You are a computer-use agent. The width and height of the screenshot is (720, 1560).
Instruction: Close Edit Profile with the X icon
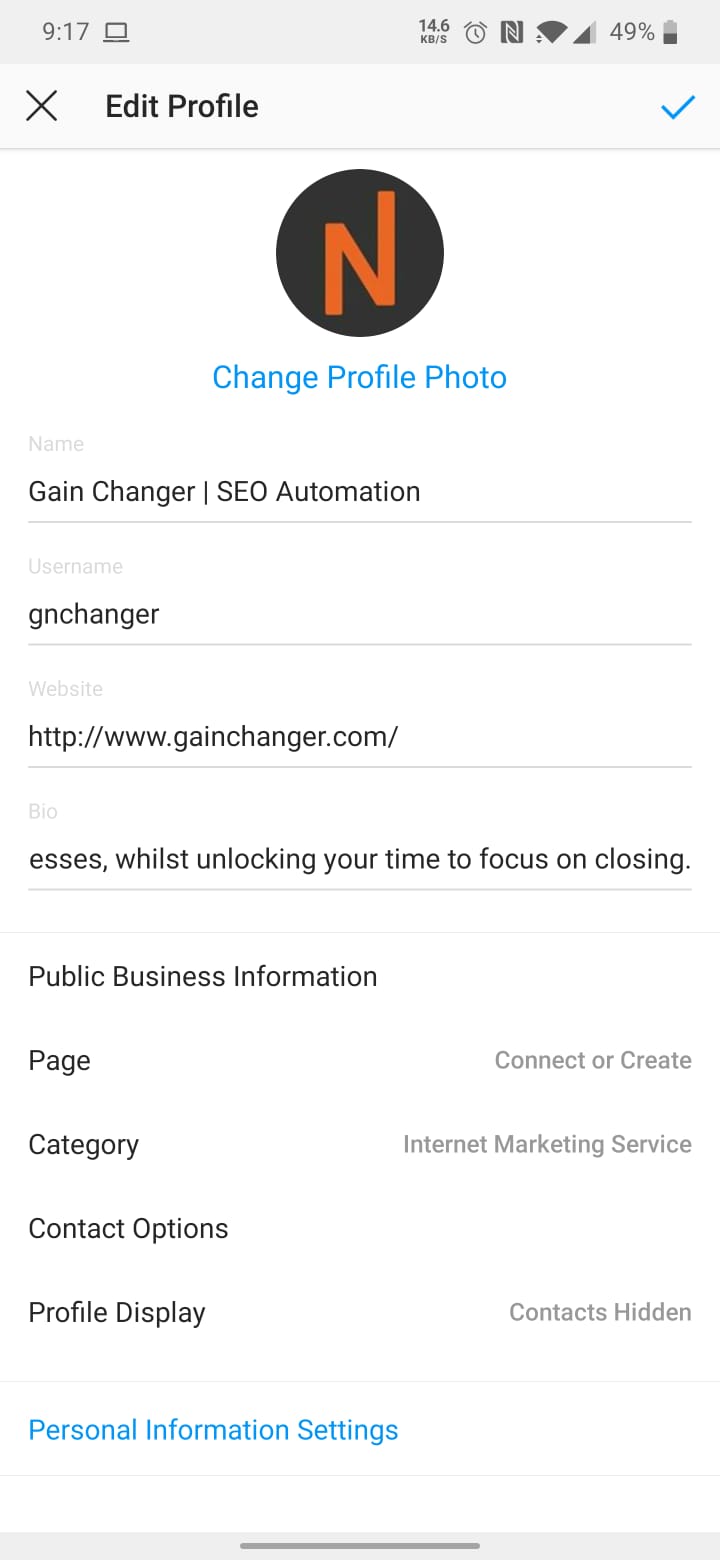click(x=41, y=106)
